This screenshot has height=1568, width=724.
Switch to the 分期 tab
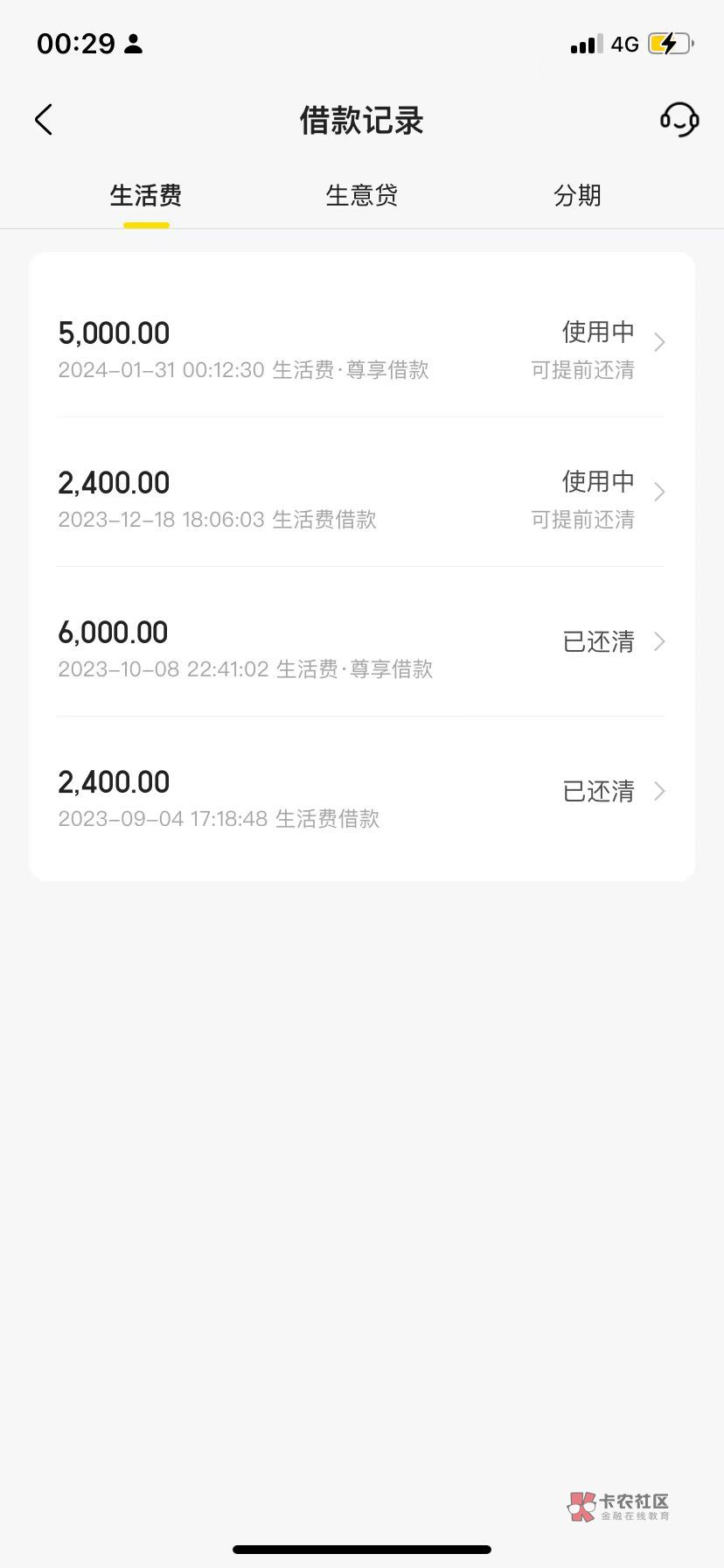577,195
